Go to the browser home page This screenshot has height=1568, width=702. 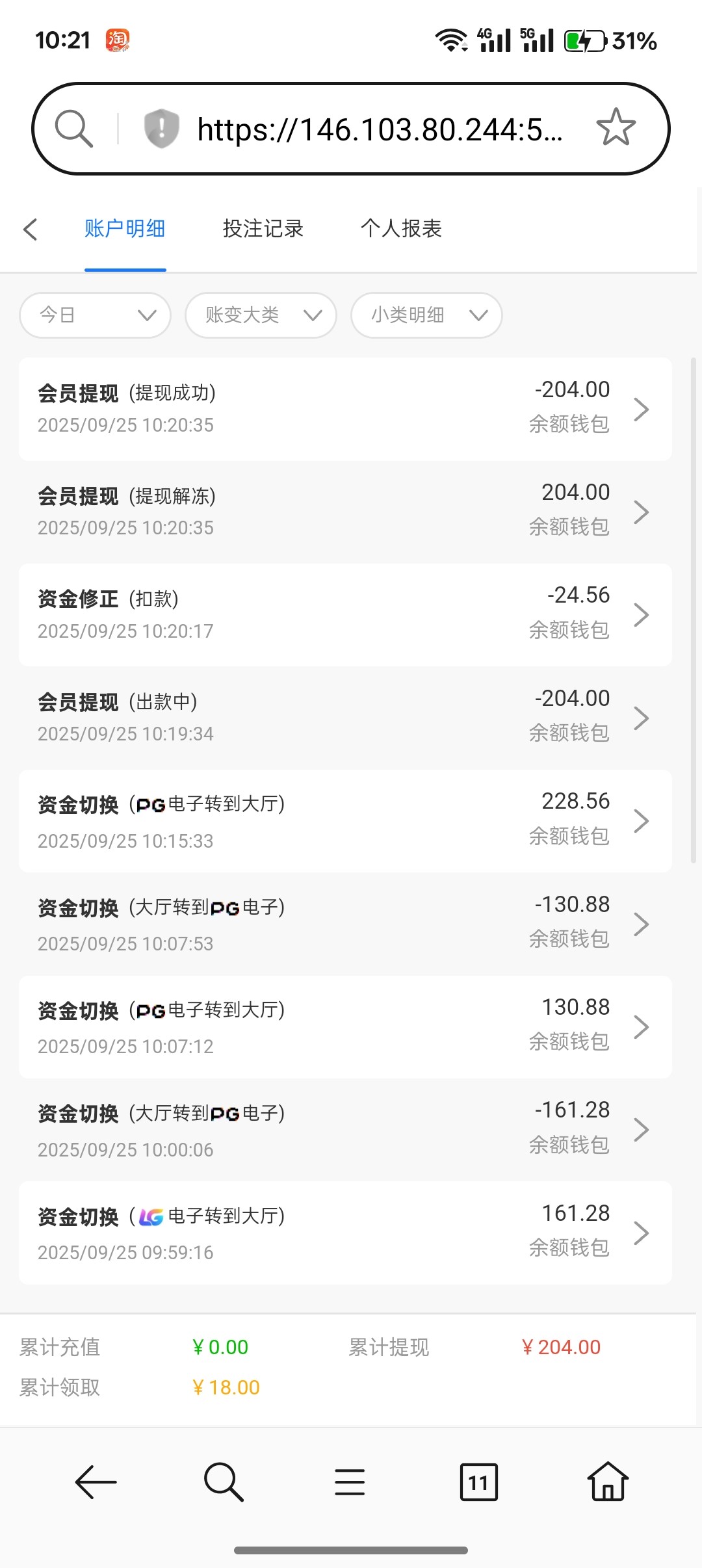point(608,1482)
